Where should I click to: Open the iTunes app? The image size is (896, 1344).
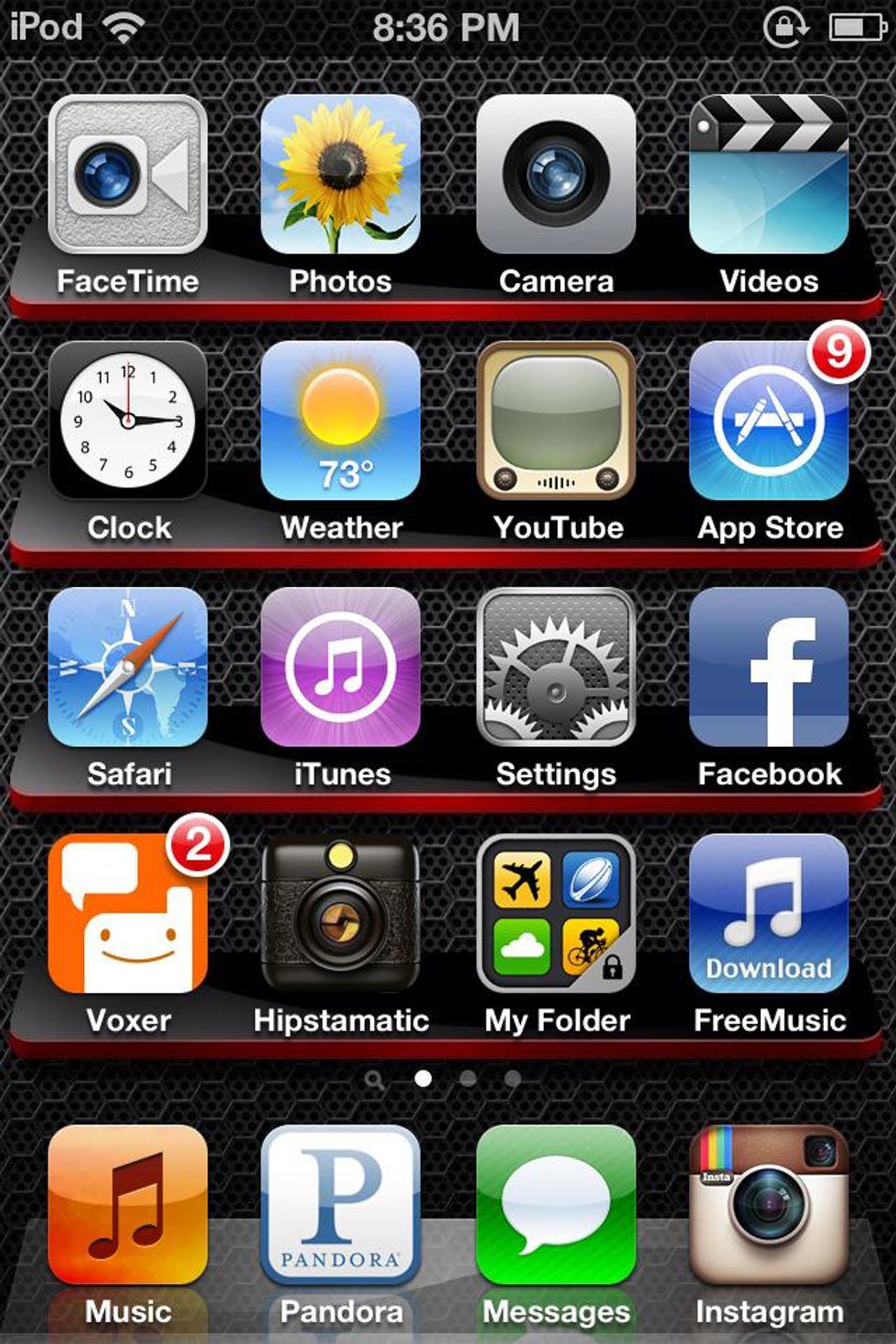pyautogui.click(x=340, y=667)
